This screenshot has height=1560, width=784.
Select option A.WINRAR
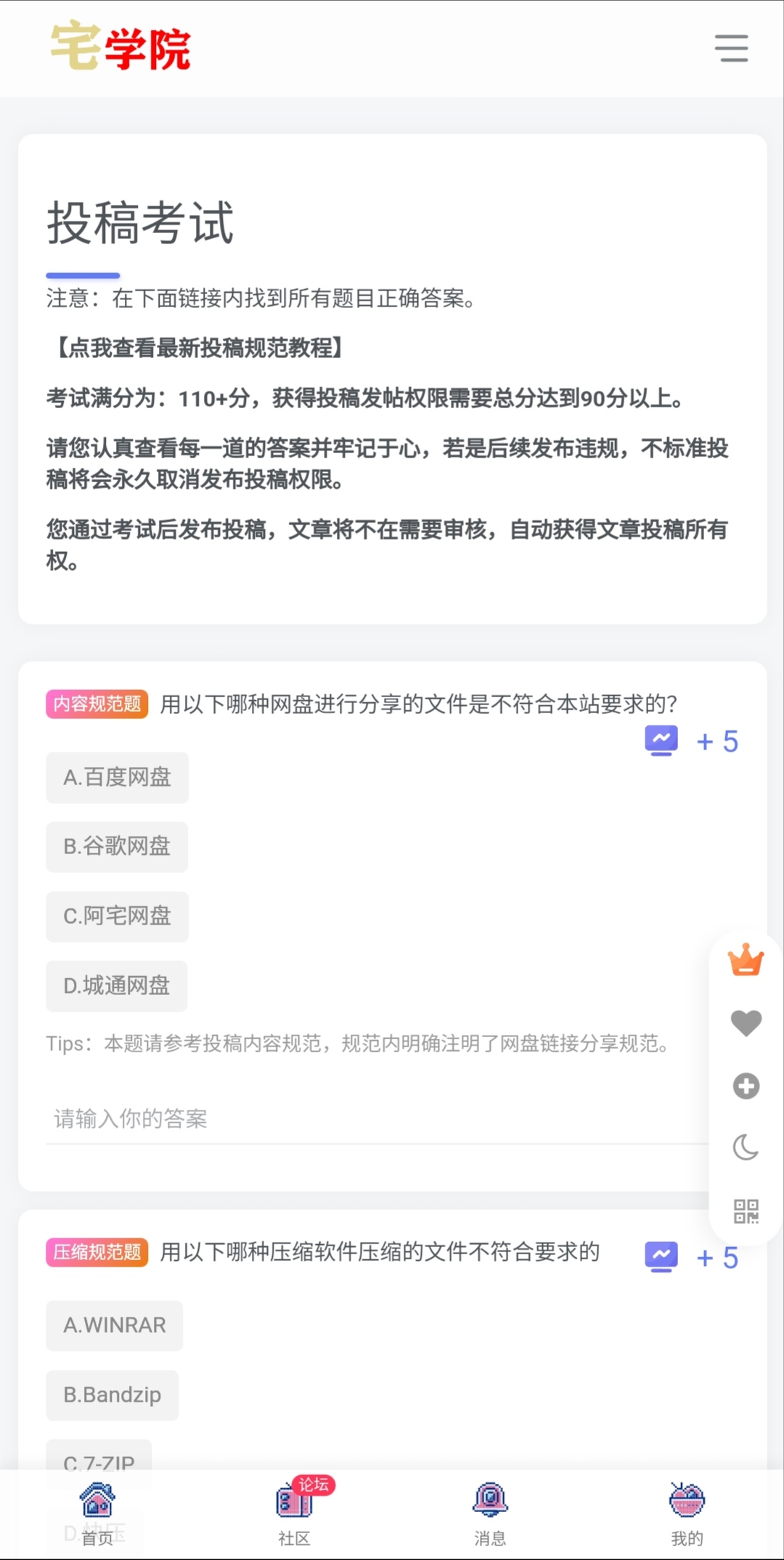(x=114, y=1325)
